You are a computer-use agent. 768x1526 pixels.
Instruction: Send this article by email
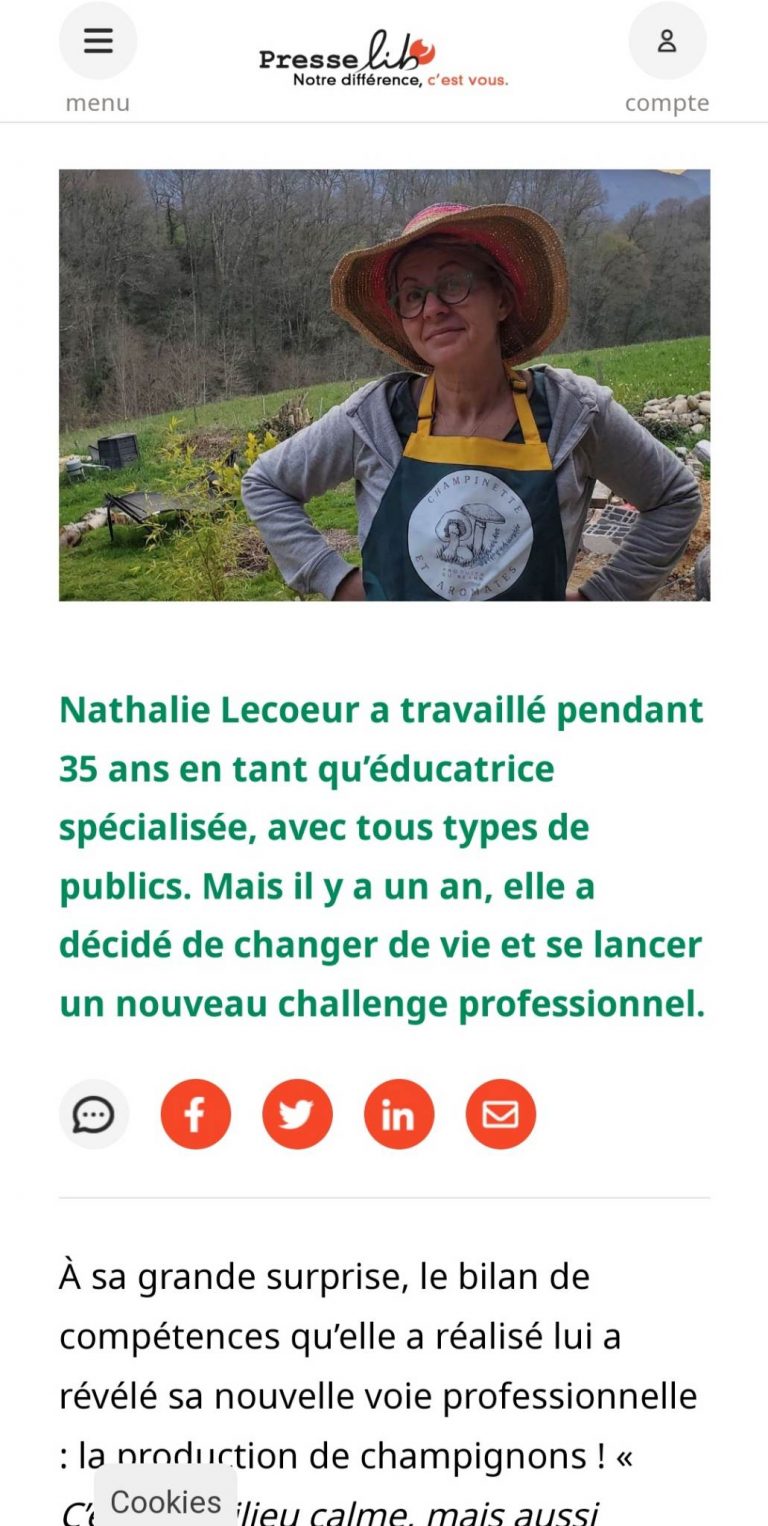(x=500, y=1114)
